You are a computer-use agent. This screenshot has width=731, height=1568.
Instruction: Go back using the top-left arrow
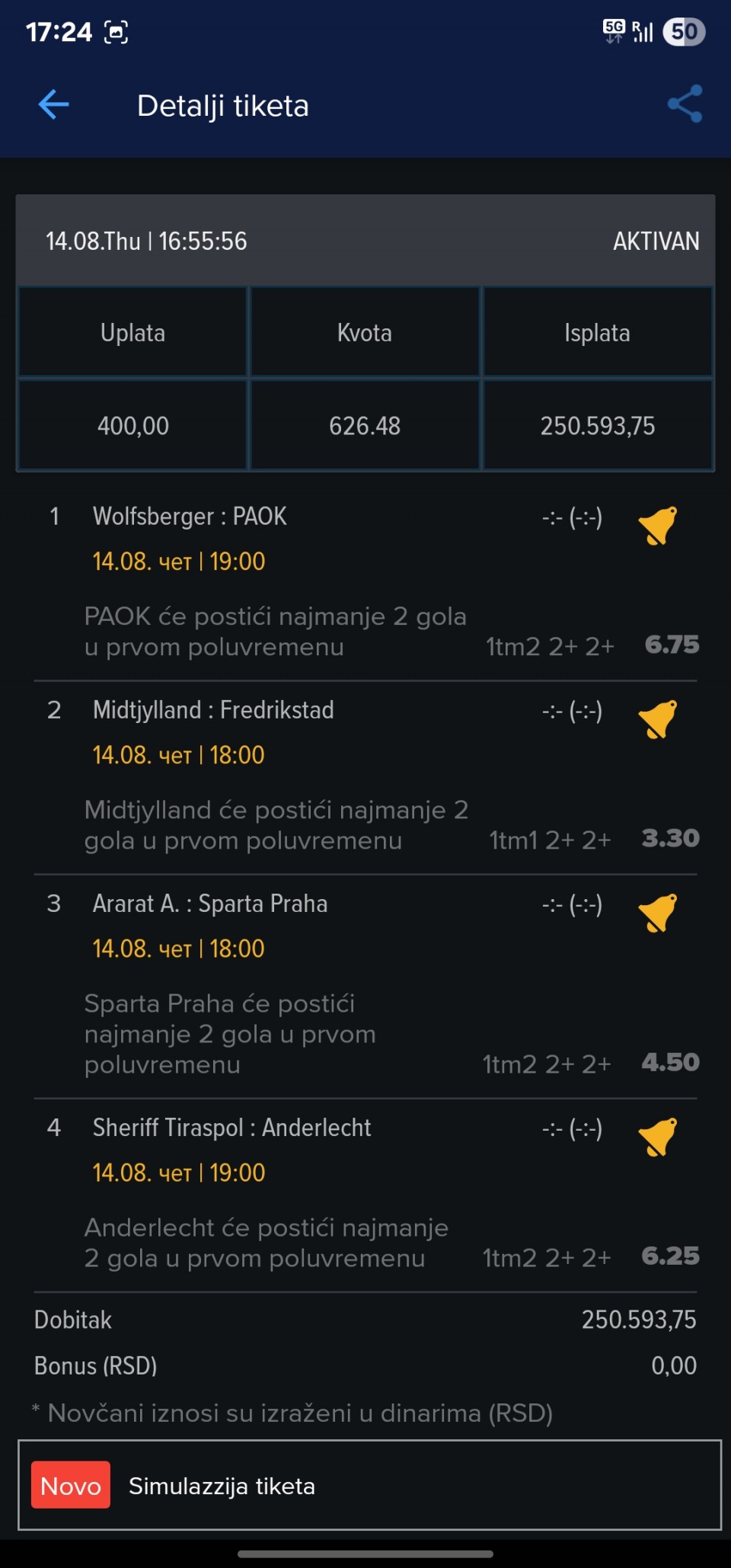click(x=53, y=104)
